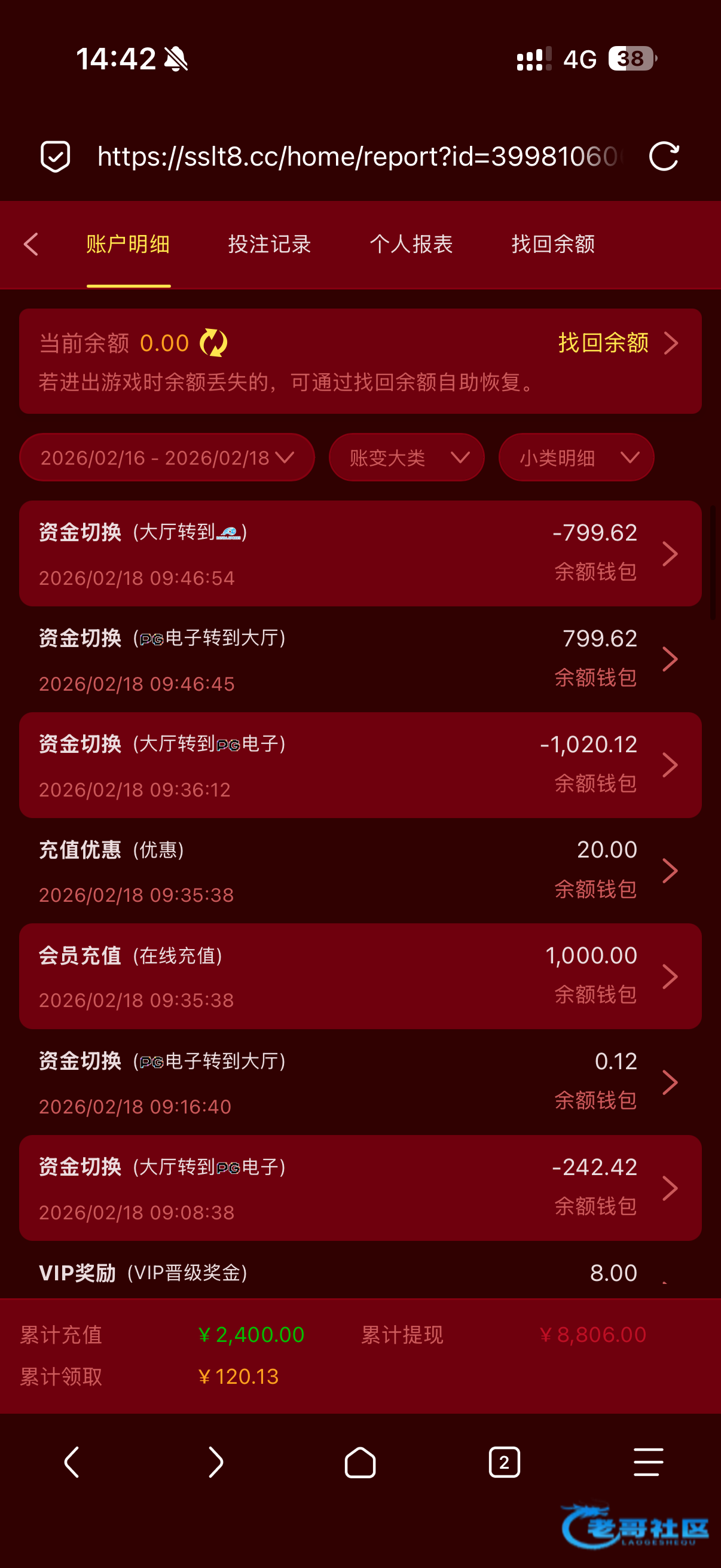Go back using the header arrow
Screen dimensions: 721x1568
point(31,244)
